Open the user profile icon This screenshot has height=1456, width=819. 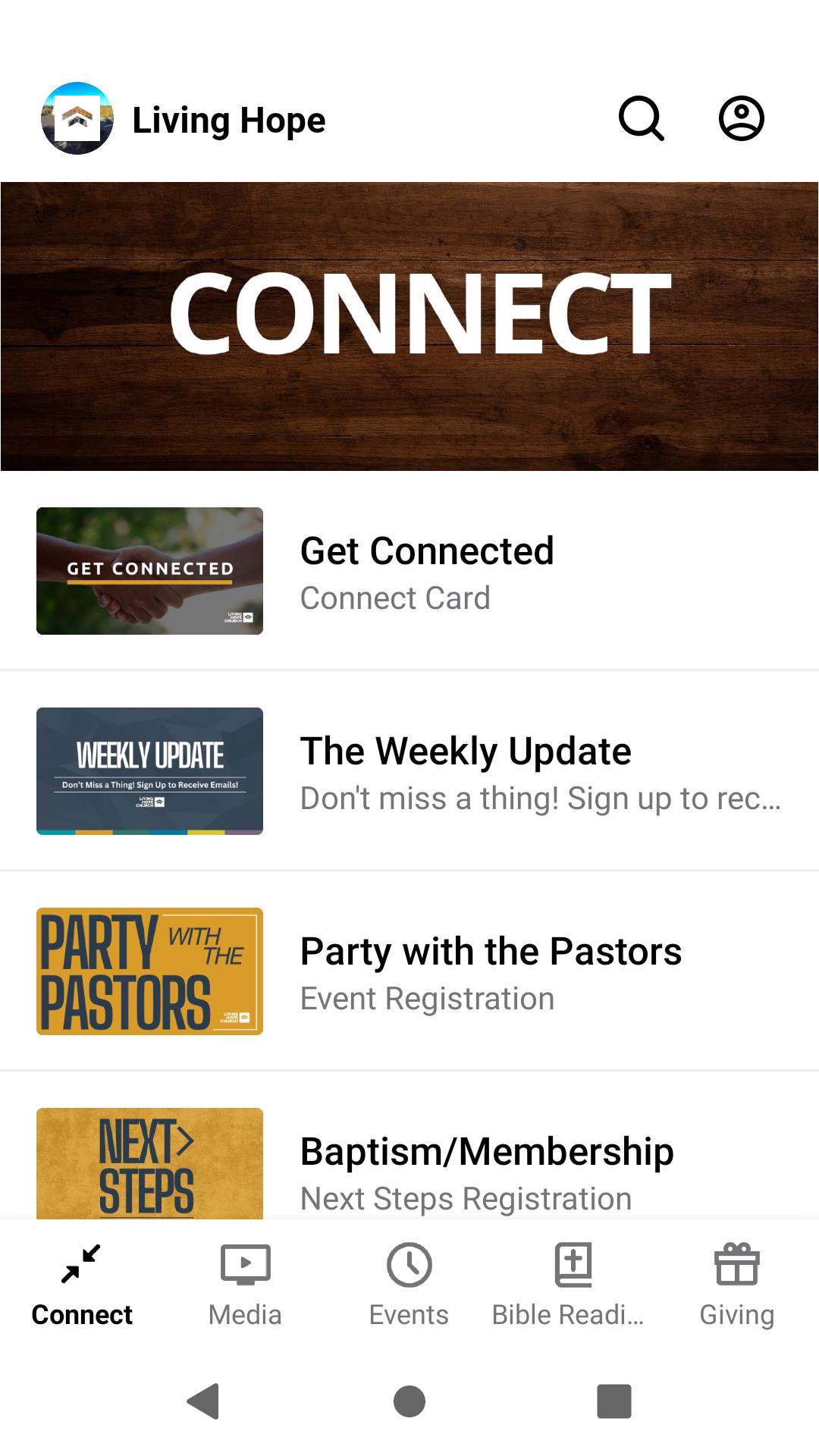pyautogui.click(x=741, y=119)
